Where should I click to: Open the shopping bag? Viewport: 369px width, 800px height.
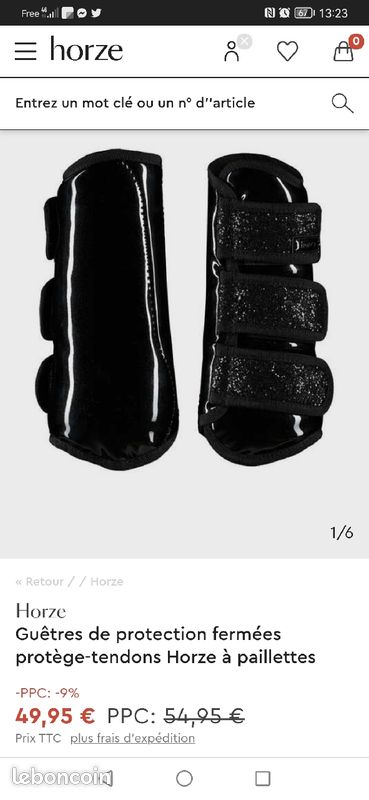343,51
